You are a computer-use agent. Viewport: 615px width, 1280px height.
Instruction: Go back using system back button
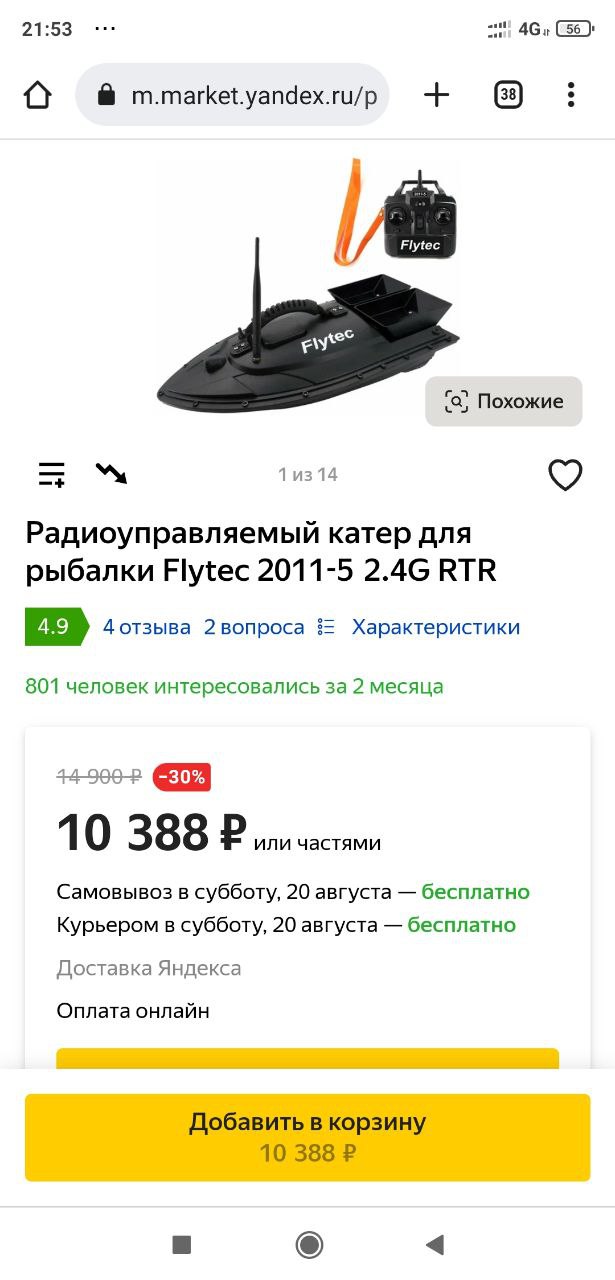coord(434,1244)
